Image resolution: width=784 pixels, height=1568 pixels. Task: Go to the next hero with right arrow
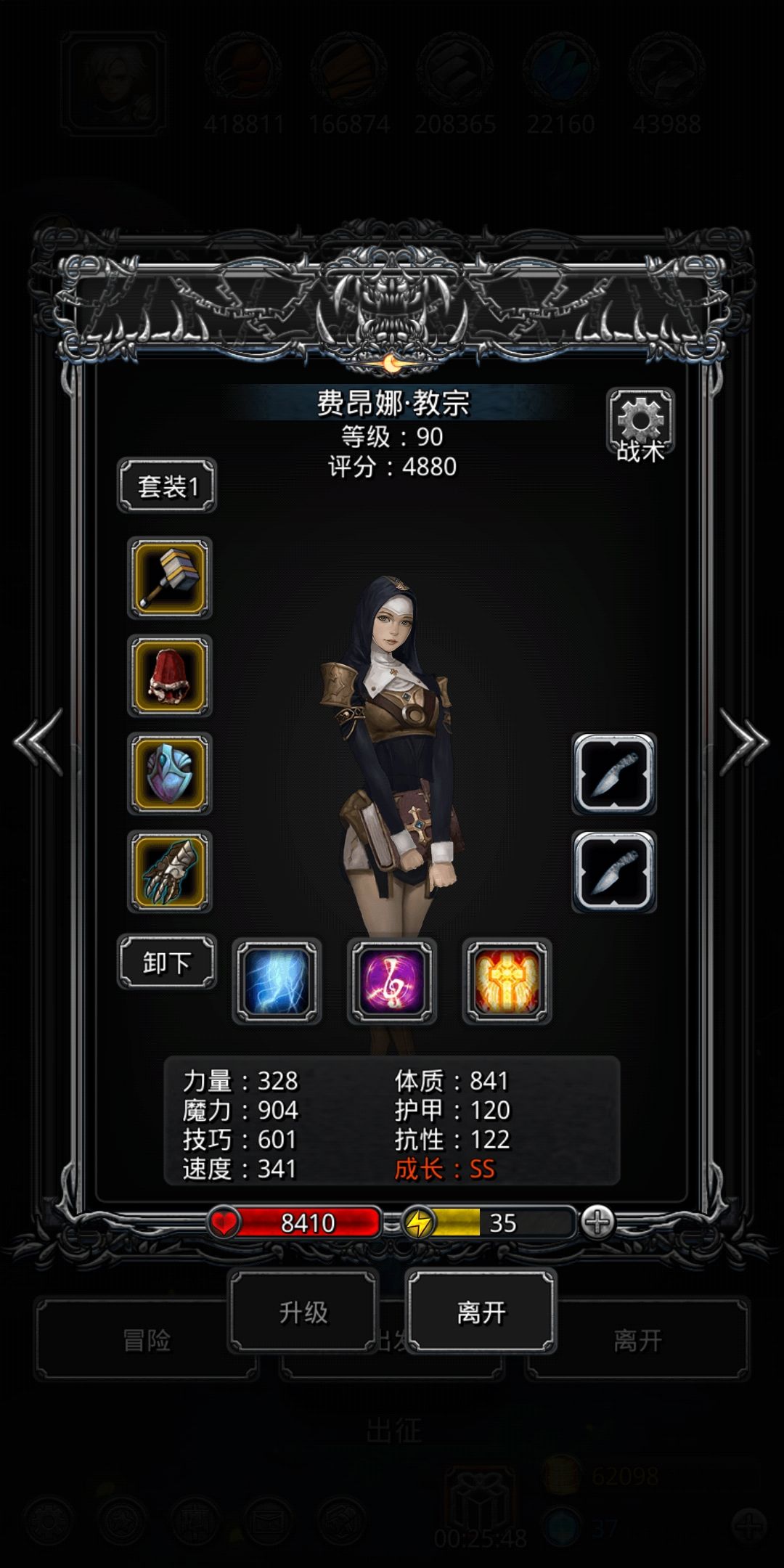(745, 742)
